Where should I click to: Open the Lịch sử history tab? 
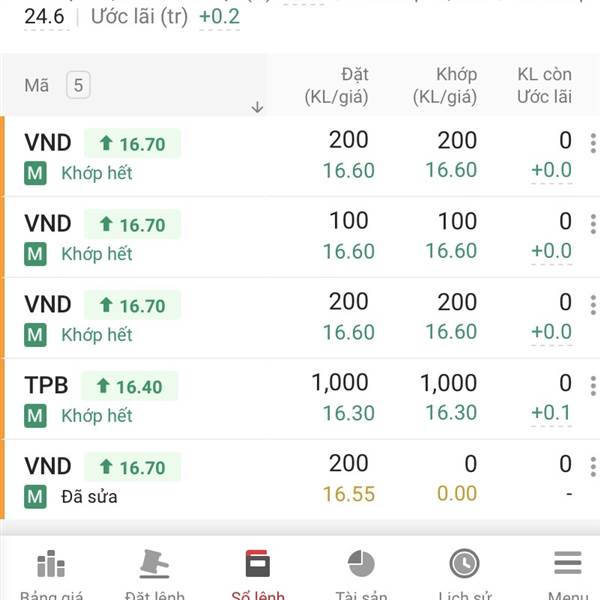[x=464, y=574]
